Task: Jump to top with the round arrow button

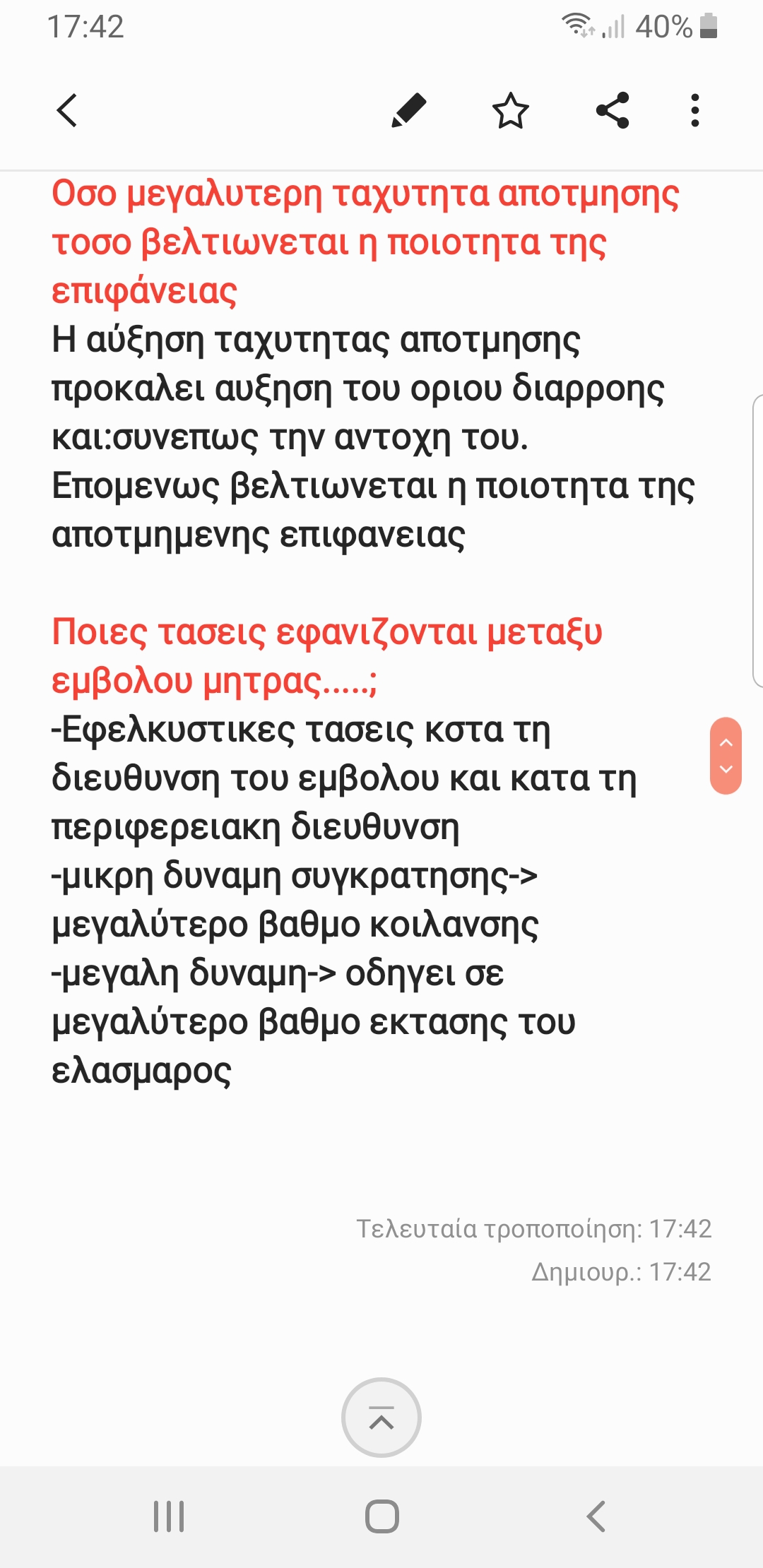Action: tap(381, 1417)
